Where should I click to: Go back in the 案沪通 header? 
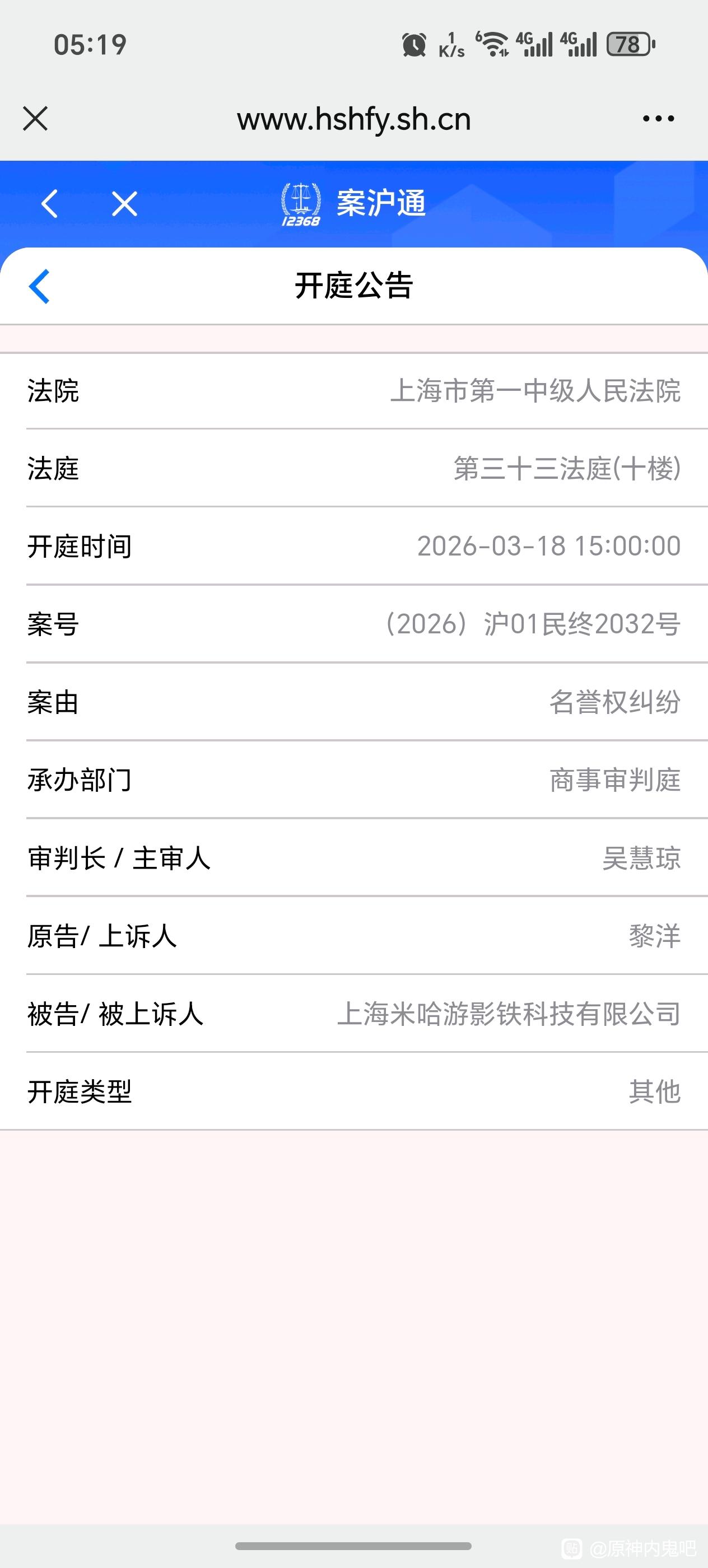click(x=49, y=203)
